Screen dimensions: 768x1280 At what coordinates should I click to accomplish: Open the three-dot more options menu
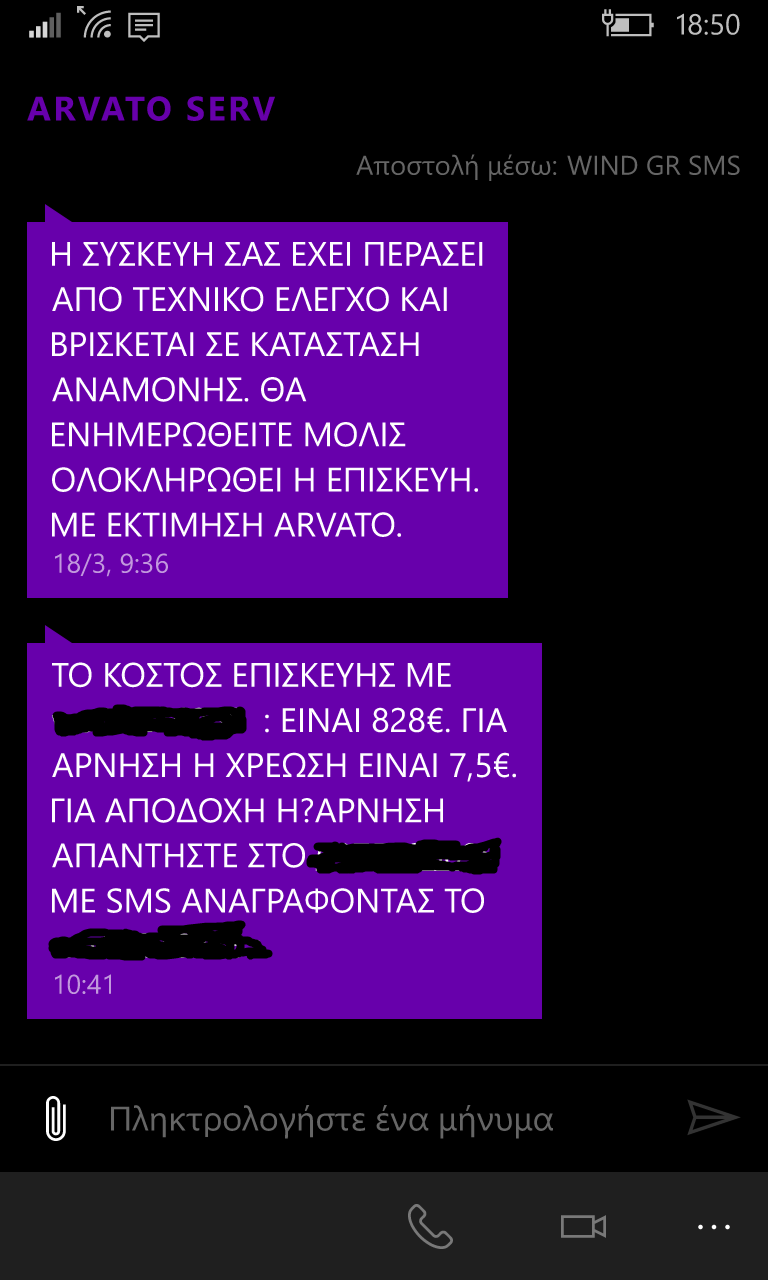[714, 1226]
